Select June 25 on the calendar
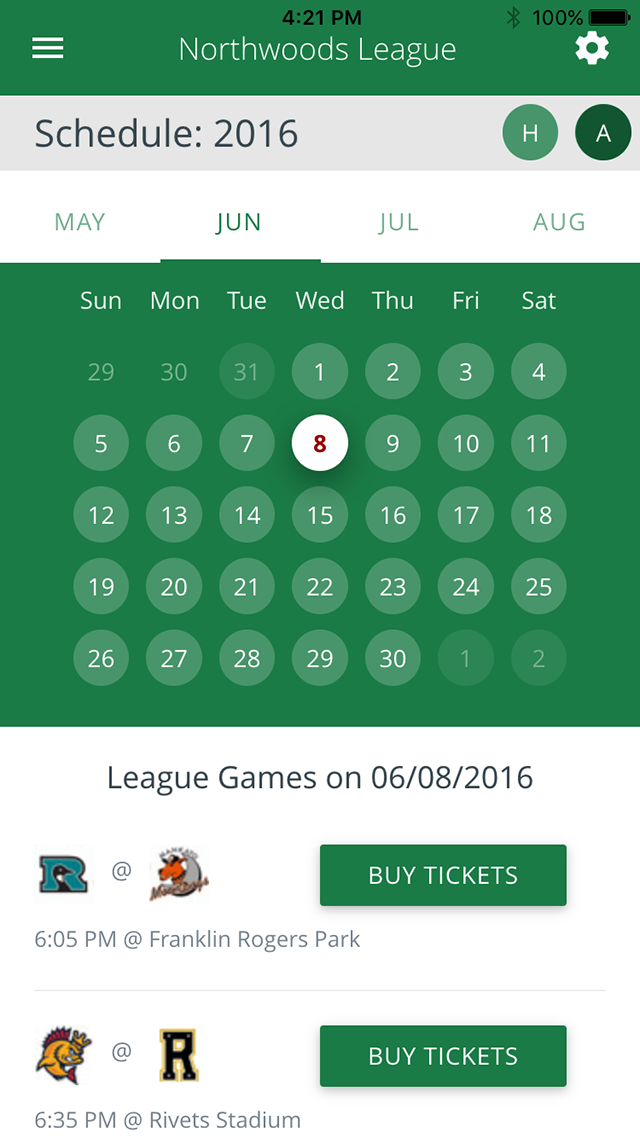 coord(539,587)
